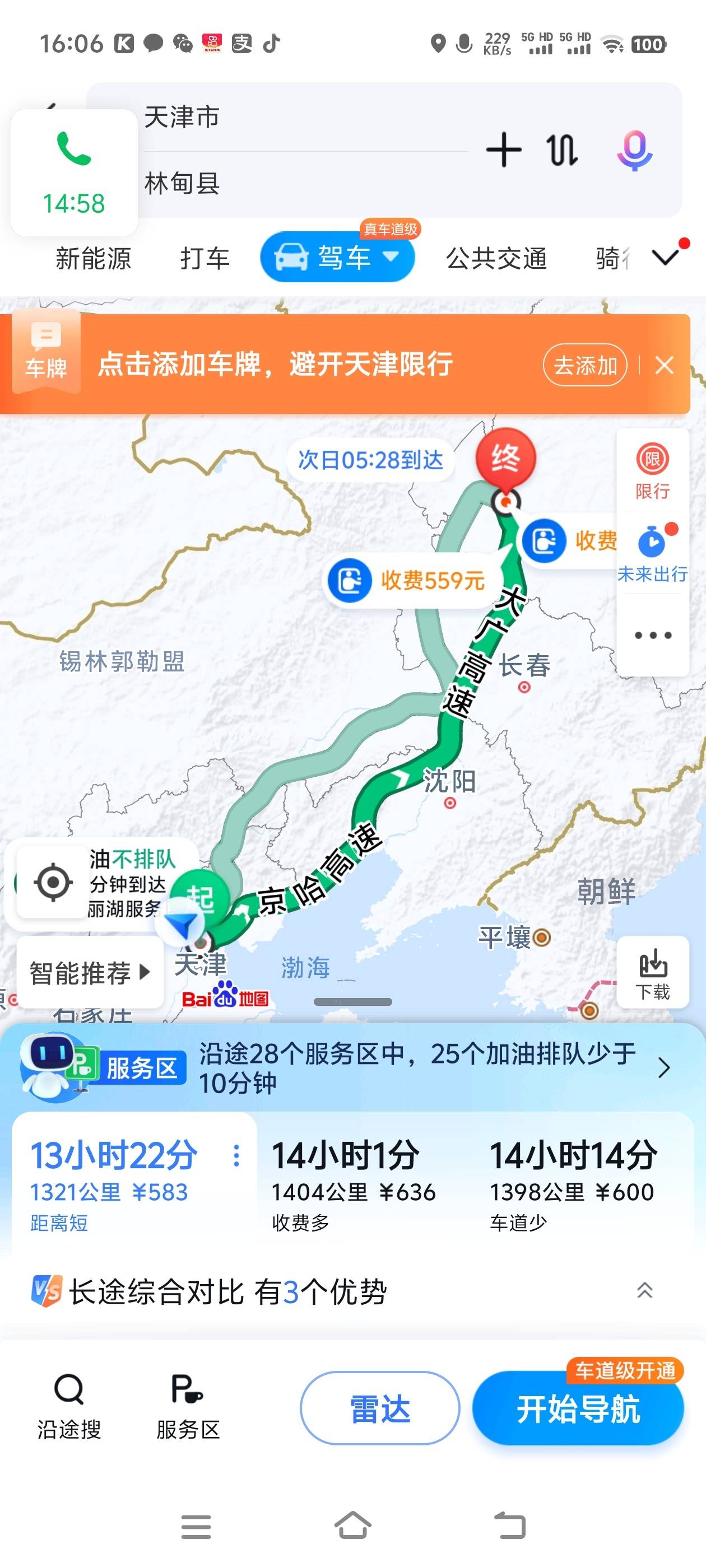Screen dimensions: 706x1568
Task: Enable 雷达 mode
Action: 379,1408
